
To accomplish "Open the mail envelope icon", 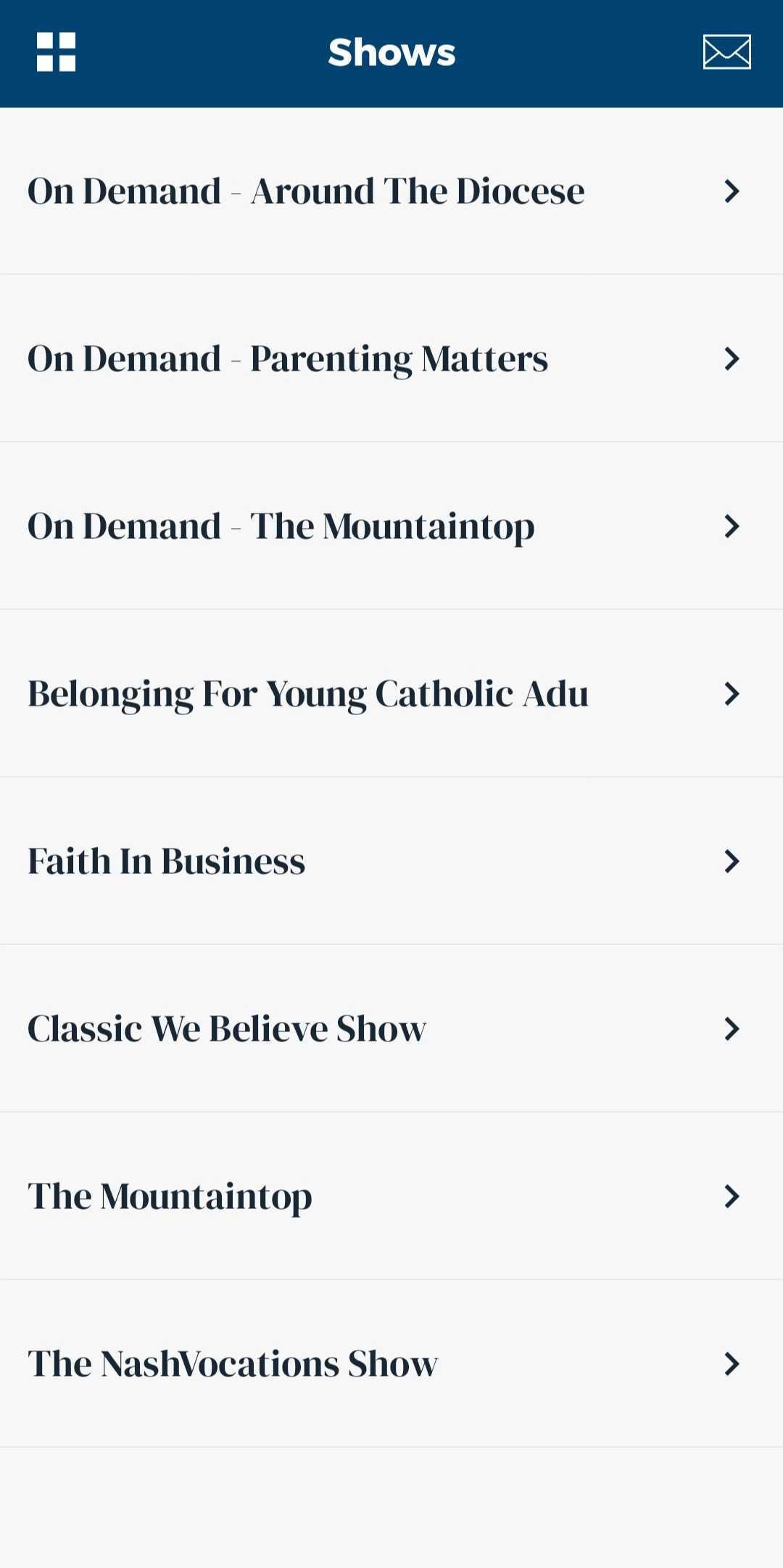I will click(726, 52).
